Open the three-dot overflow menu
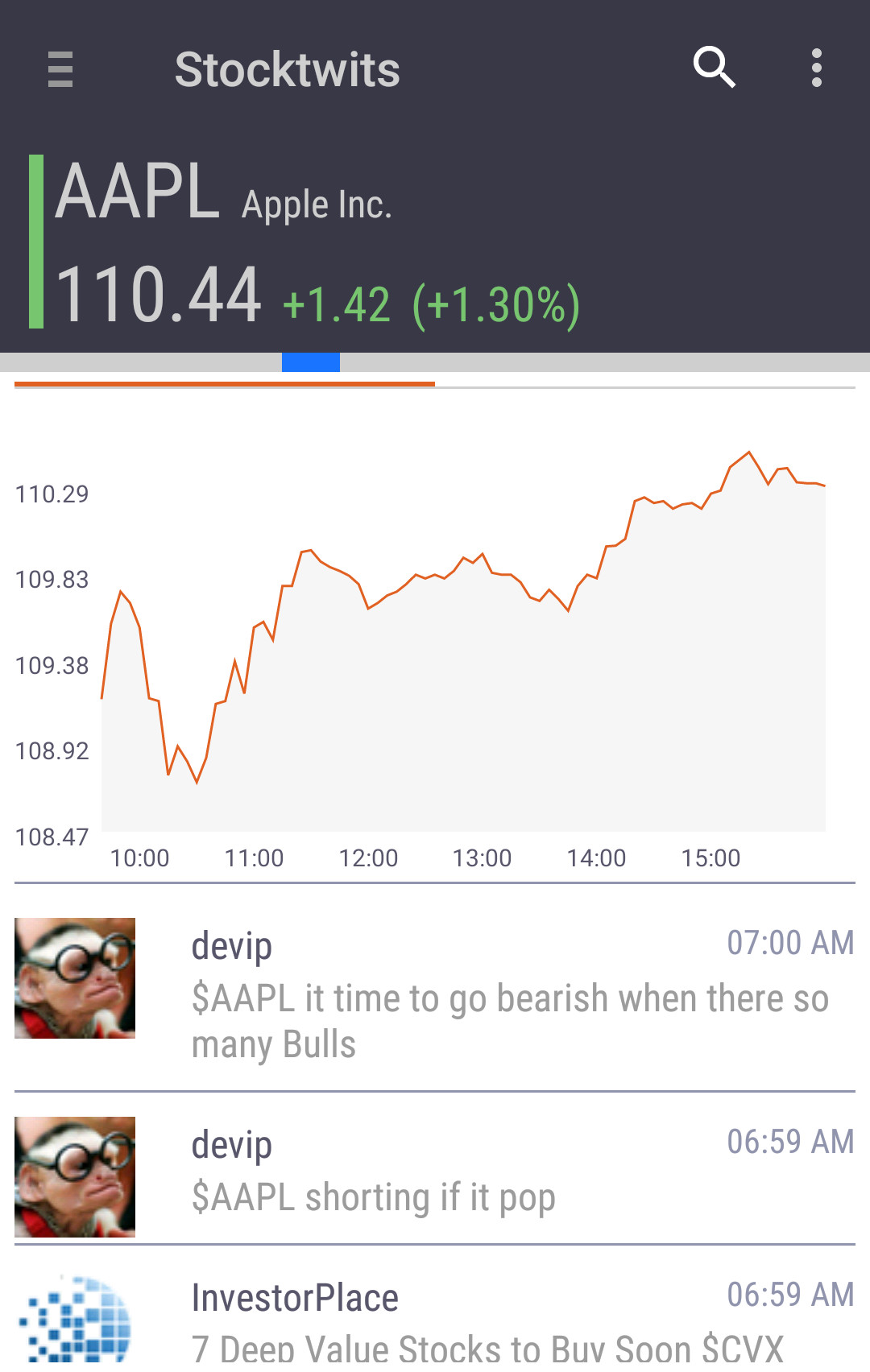This screenshot has height=1372, width=870. [816, 68]
